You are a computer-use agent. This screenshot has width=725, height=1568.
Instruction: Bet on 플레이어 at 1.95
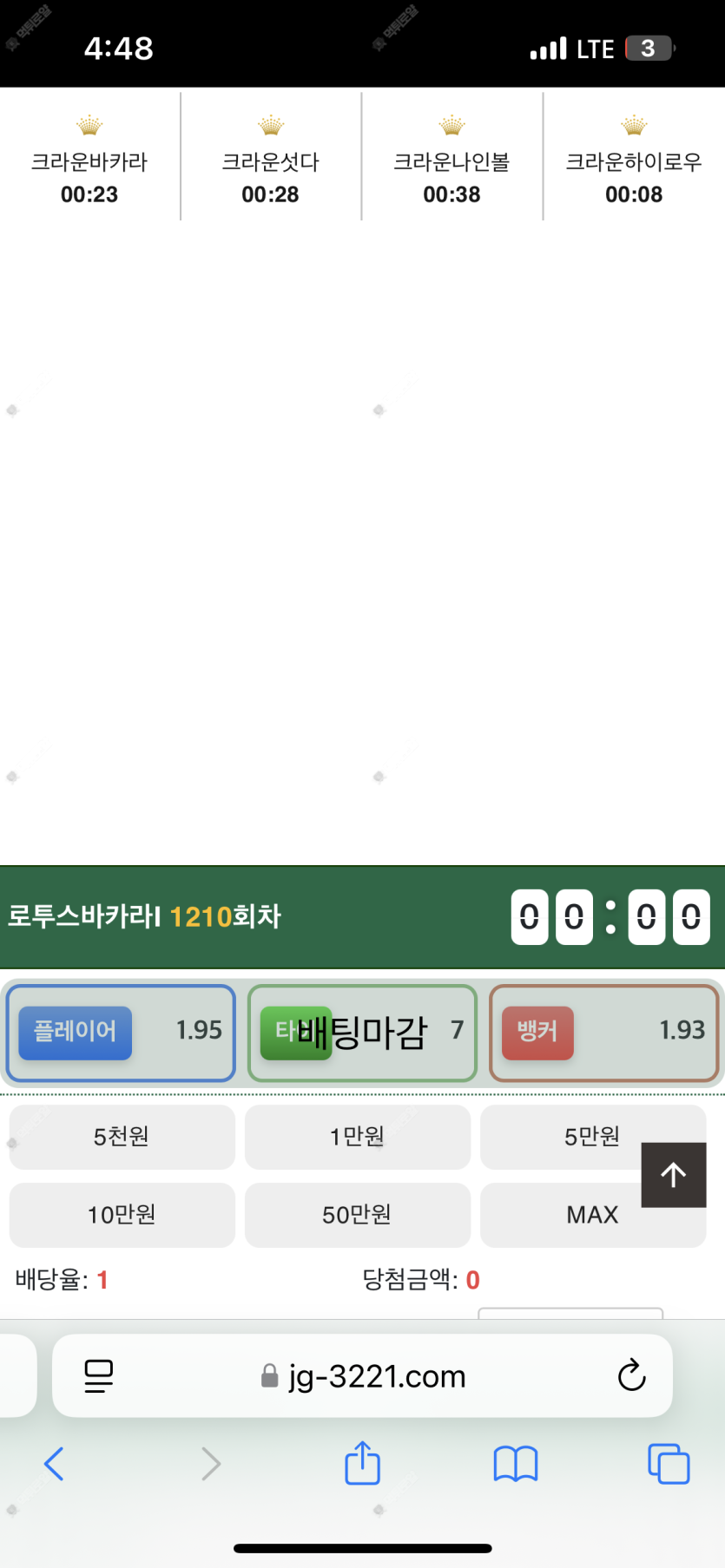point(121,1033)
